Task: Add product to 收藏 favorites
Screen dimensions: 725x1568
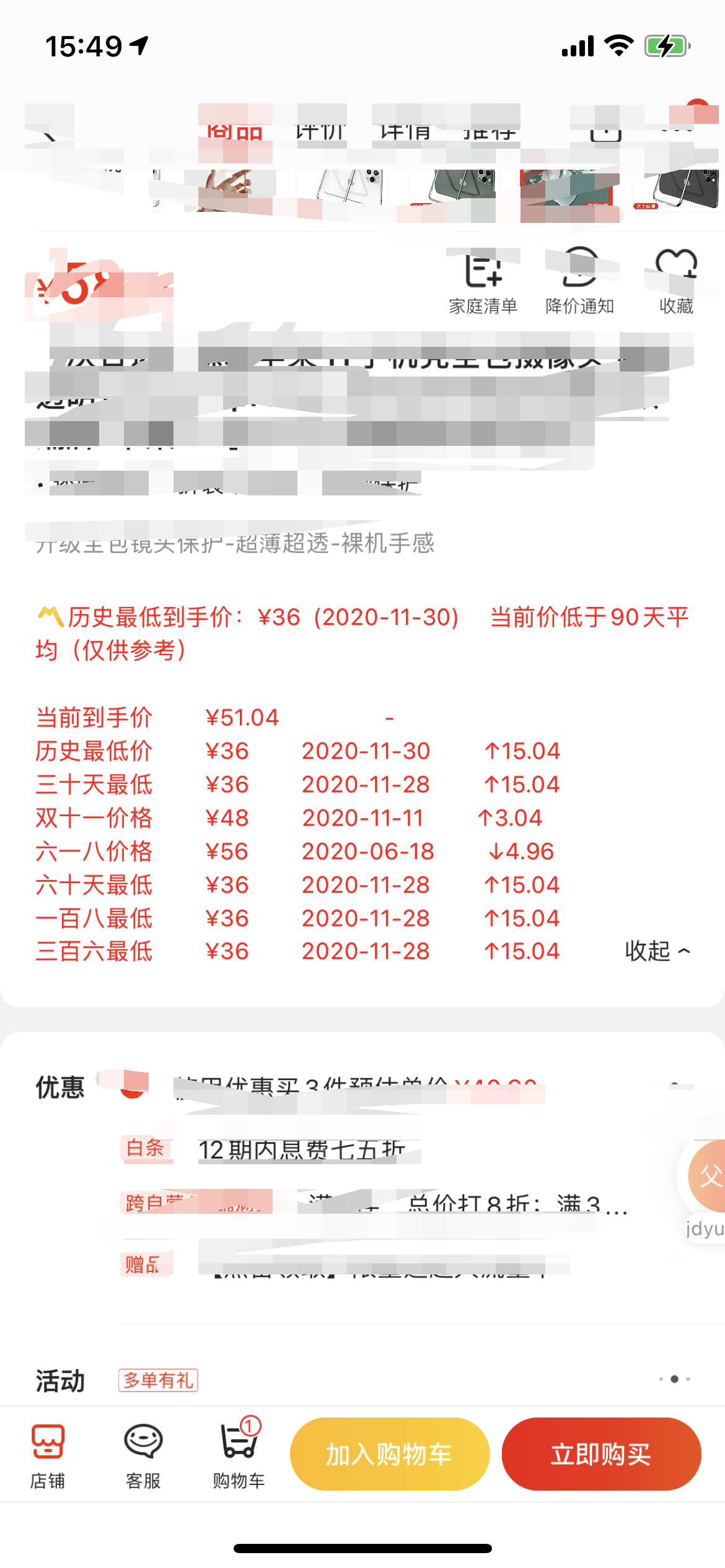Action: 676,282
